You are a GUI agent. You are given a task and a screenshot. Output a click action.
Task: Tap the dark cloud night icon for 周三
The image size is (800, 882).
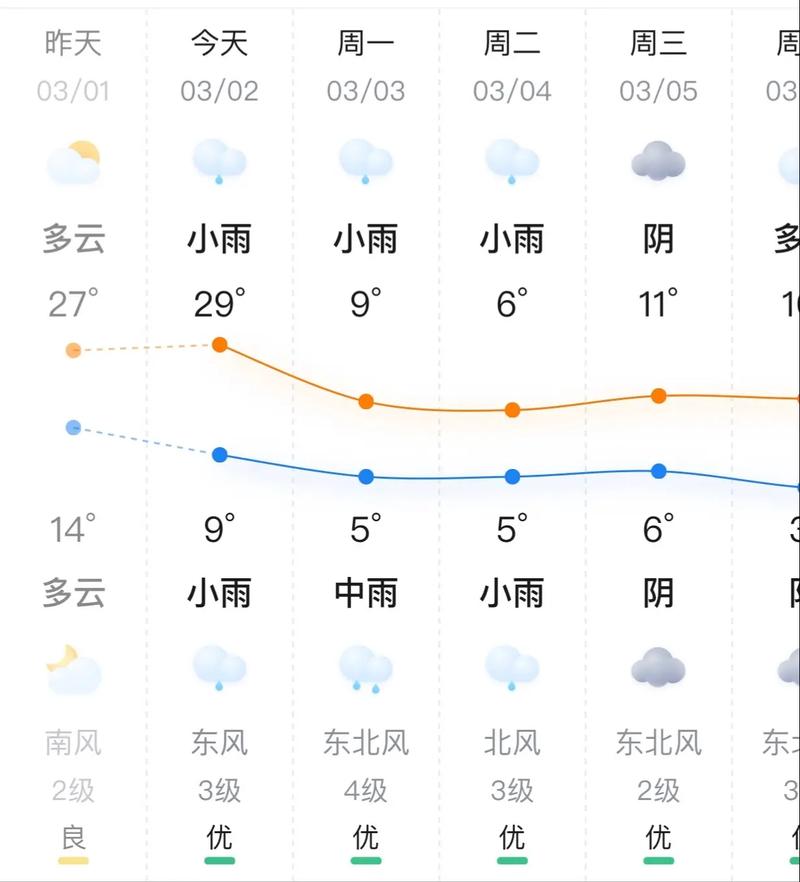pos(657,668)
